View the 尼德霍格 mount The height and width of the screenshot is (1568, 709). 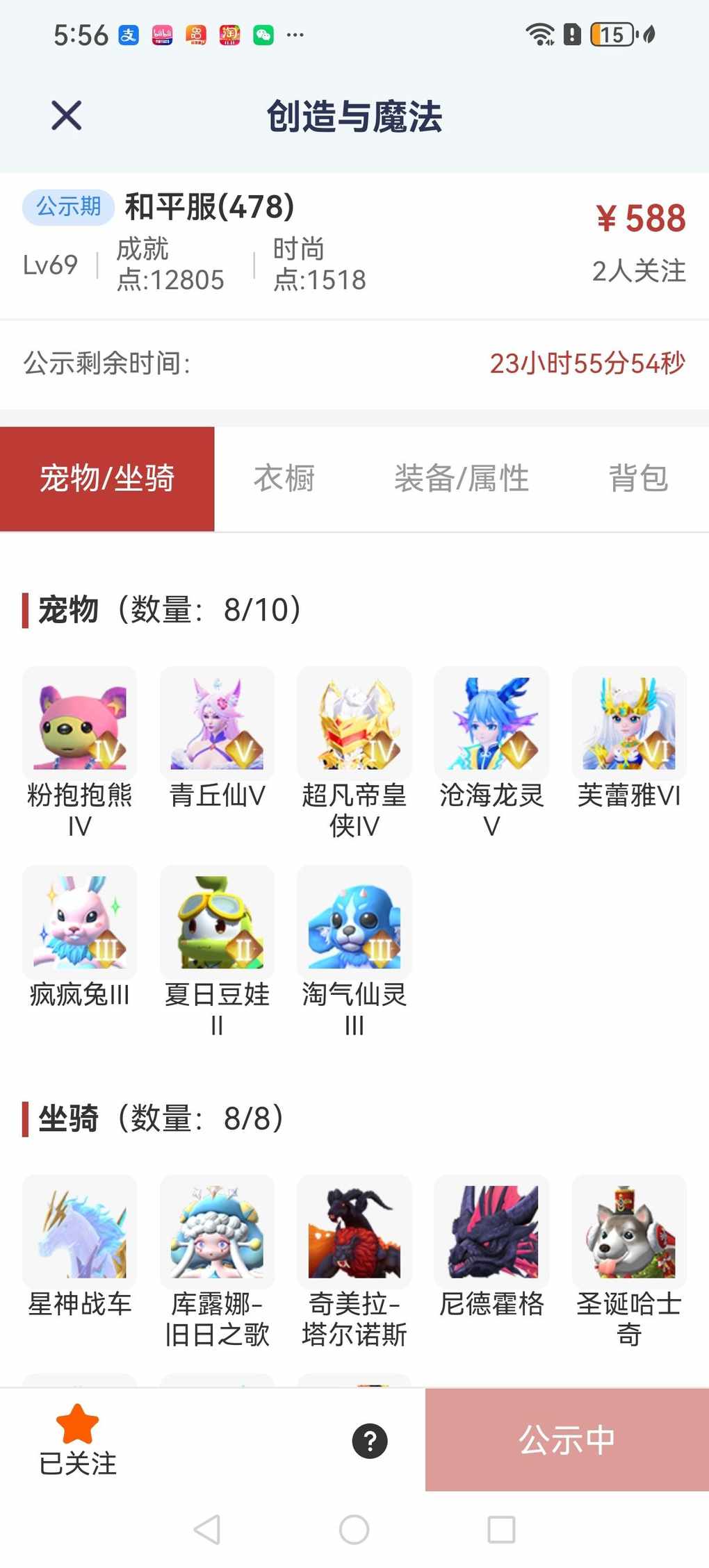491,1231
